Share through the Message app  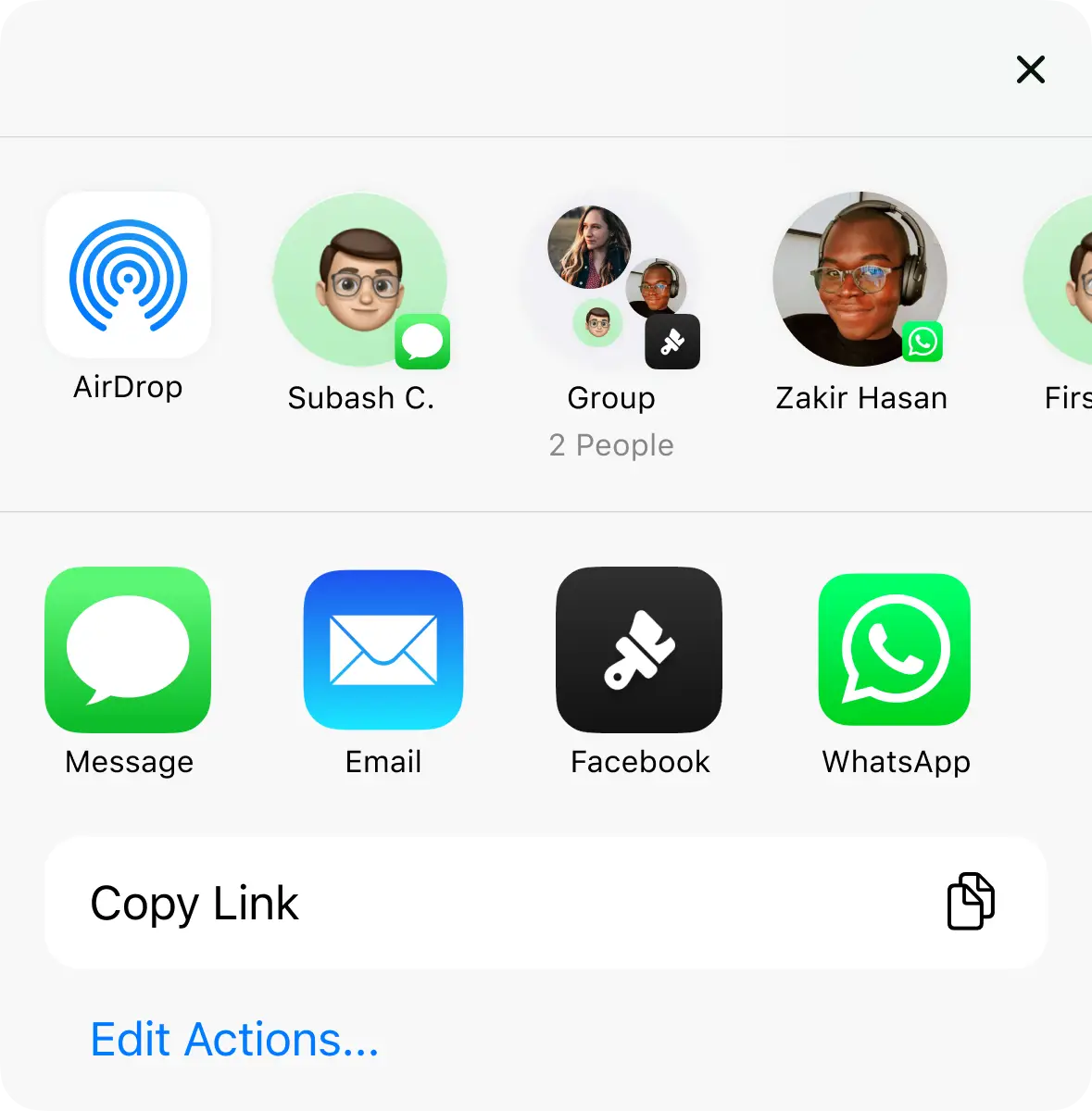tap(128, 650)
